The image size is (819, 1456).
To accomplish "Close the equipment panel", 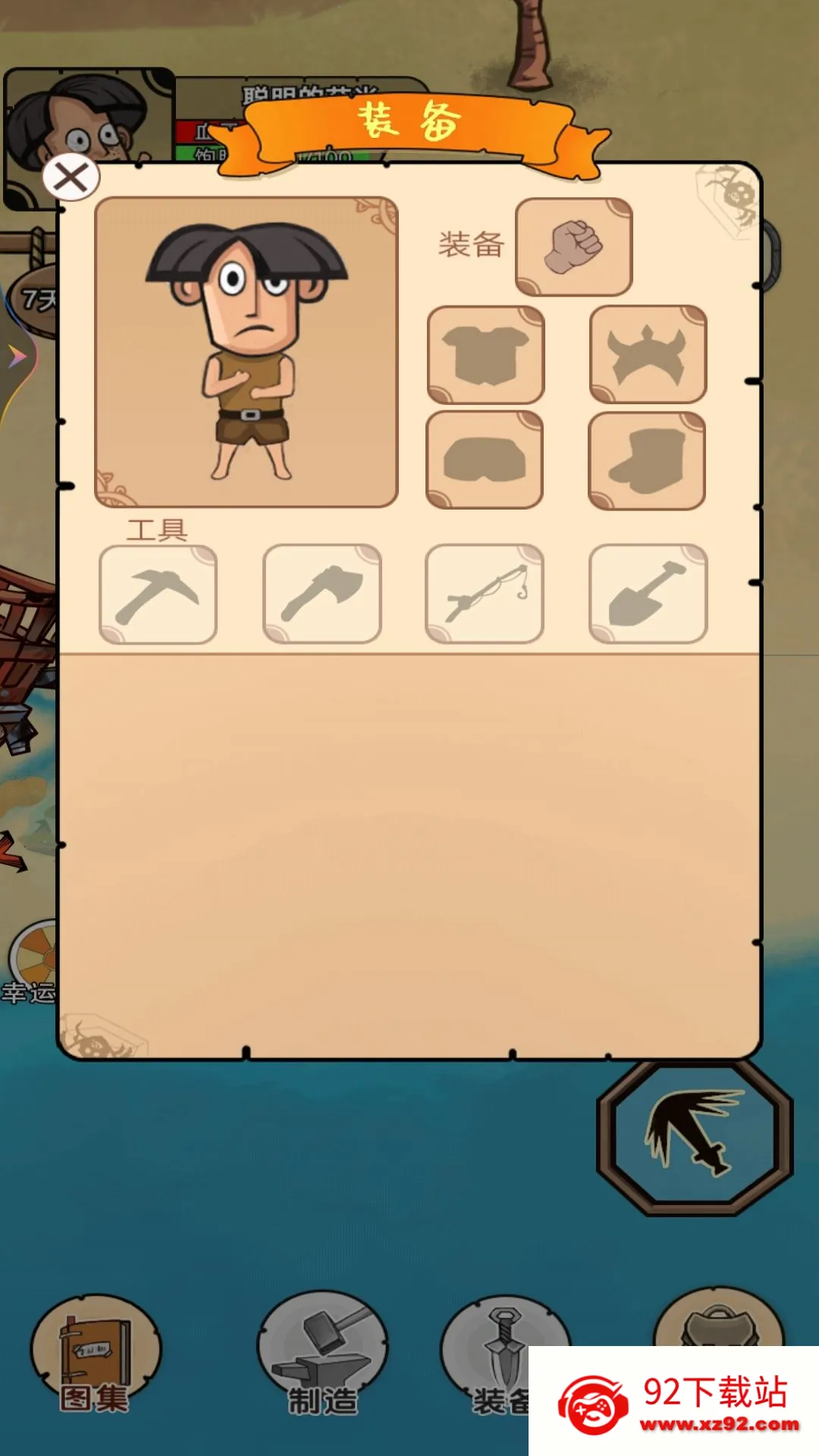I will [71, 178].
